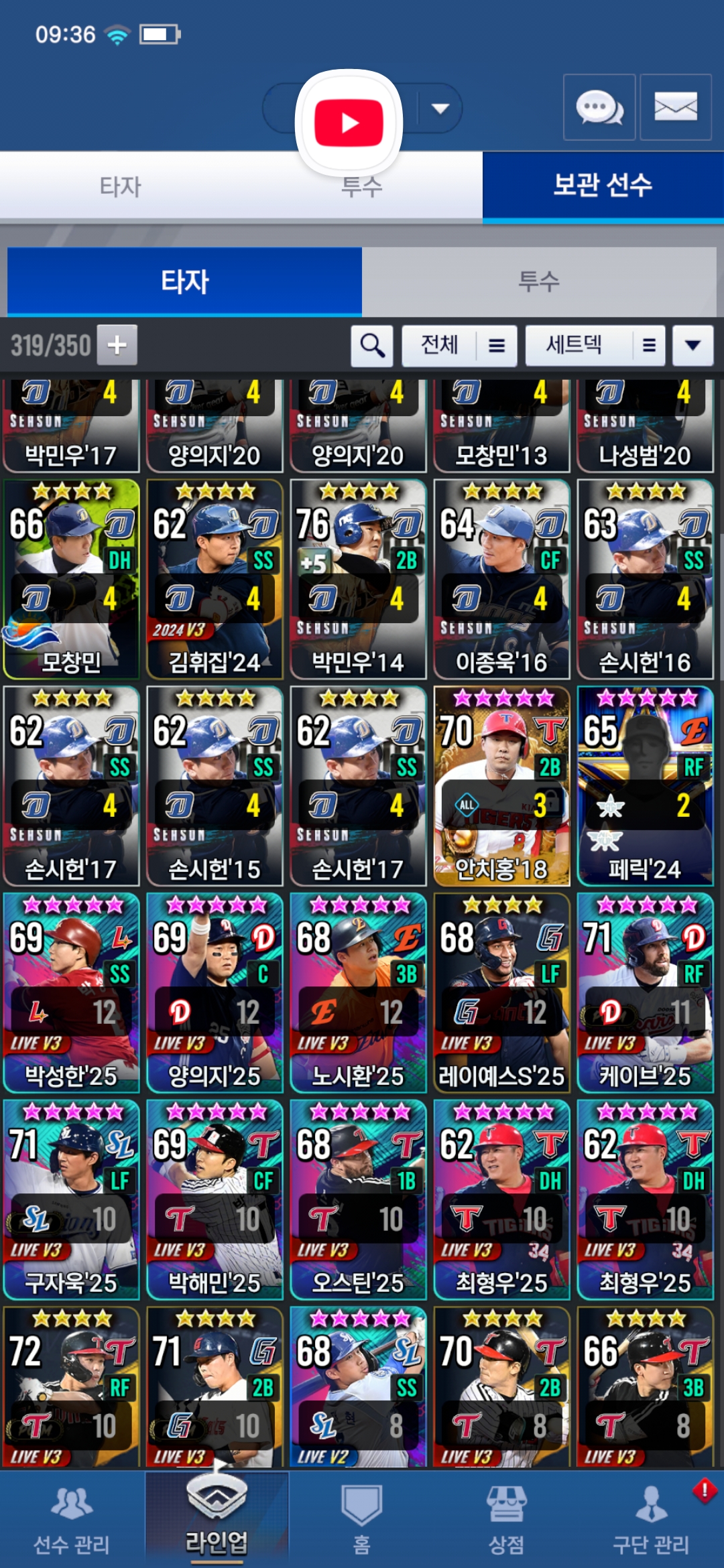Open the player search magnifier

click(372, 346)
